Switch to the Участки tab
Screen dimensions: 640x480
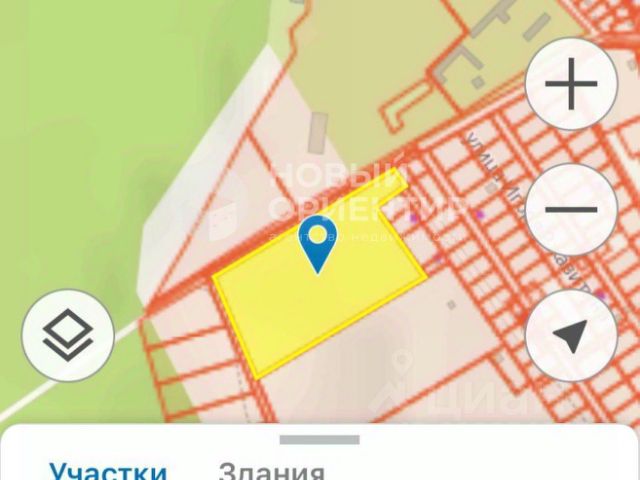[x=108, y=470]
